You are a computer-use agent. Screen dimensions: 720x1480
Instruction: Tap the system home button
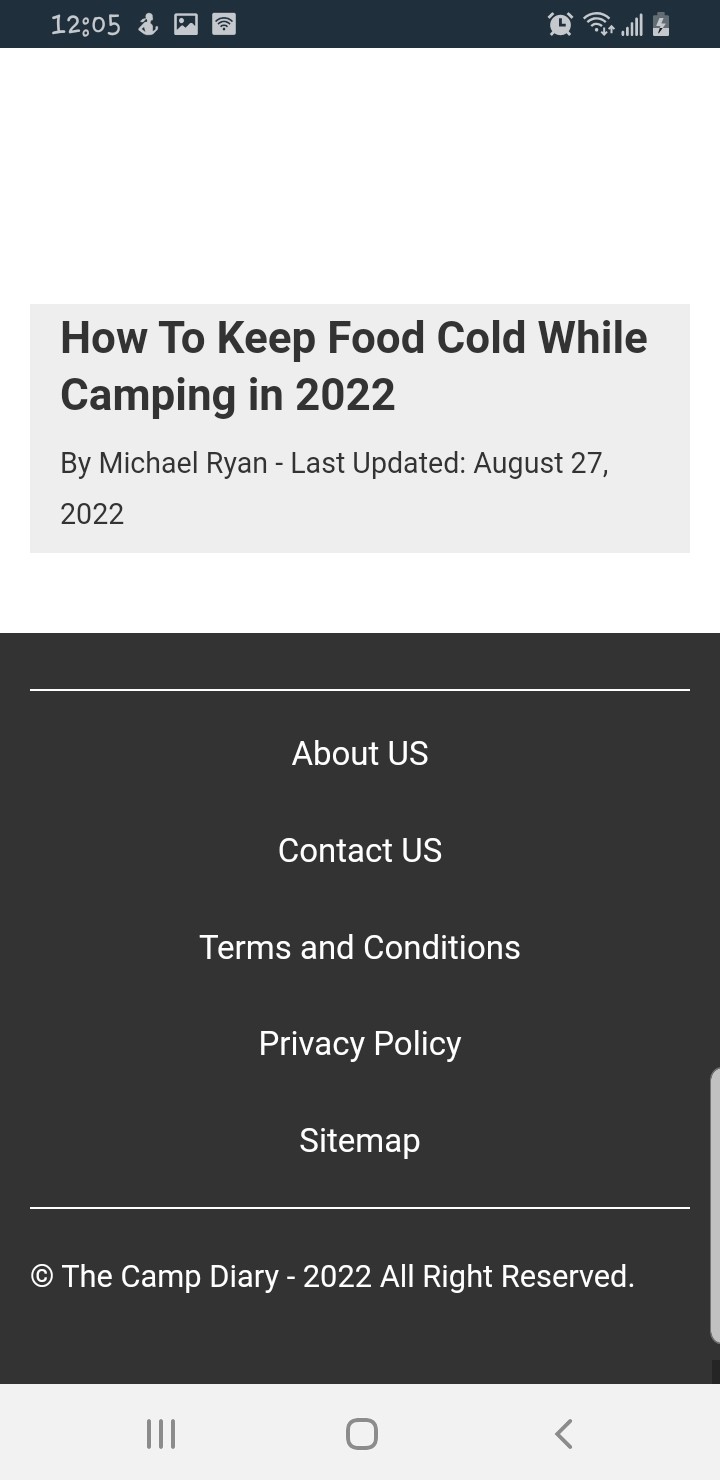pyautogui.click(x=361, y=1434)
